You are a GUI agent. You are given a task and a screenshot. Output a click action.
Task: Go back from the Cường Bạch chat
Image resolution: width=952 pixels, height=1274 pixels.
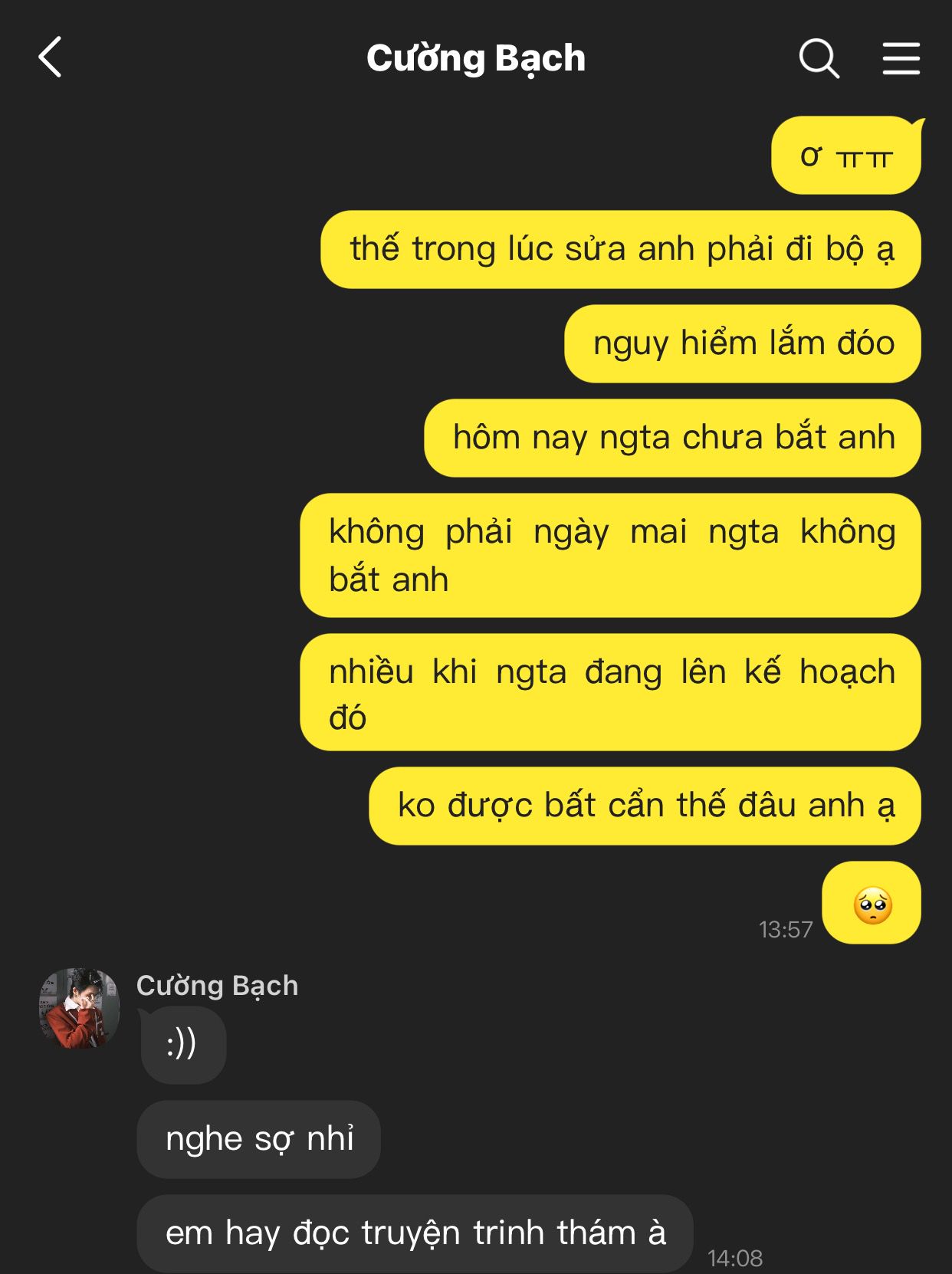tap(50, 57)
